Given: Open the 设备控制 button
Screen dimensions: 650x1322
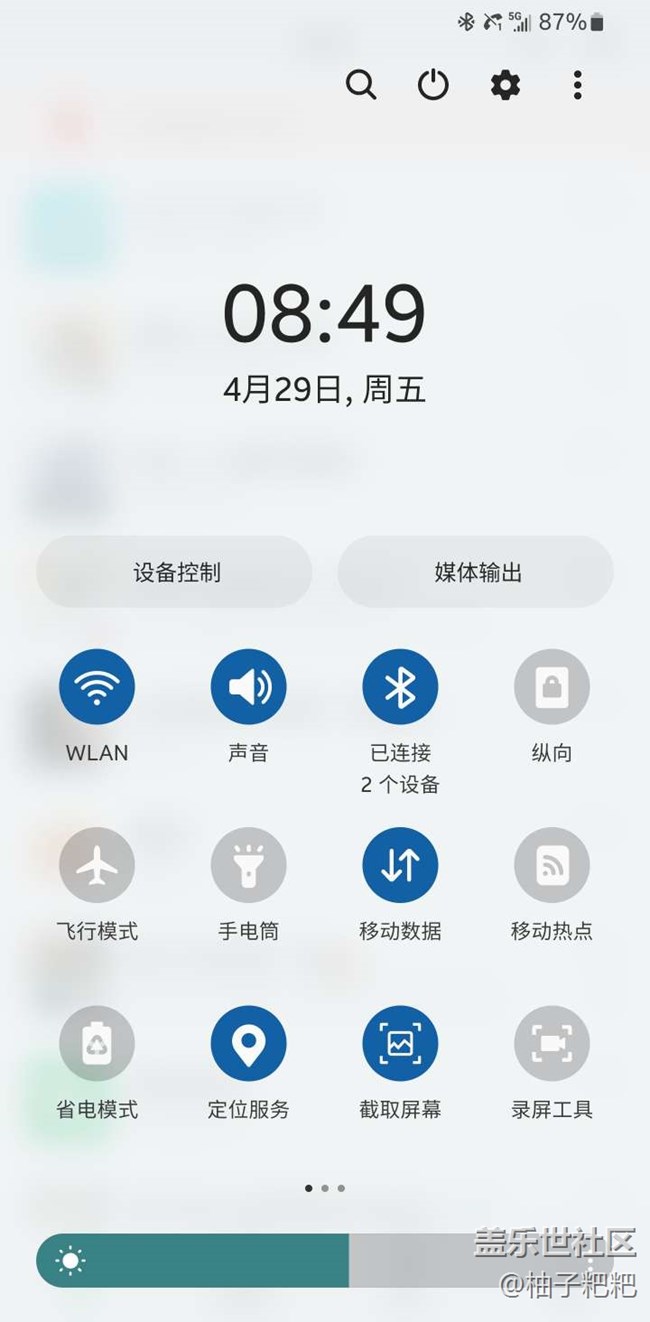Looking at the screenshot, I should pos(175,572).
